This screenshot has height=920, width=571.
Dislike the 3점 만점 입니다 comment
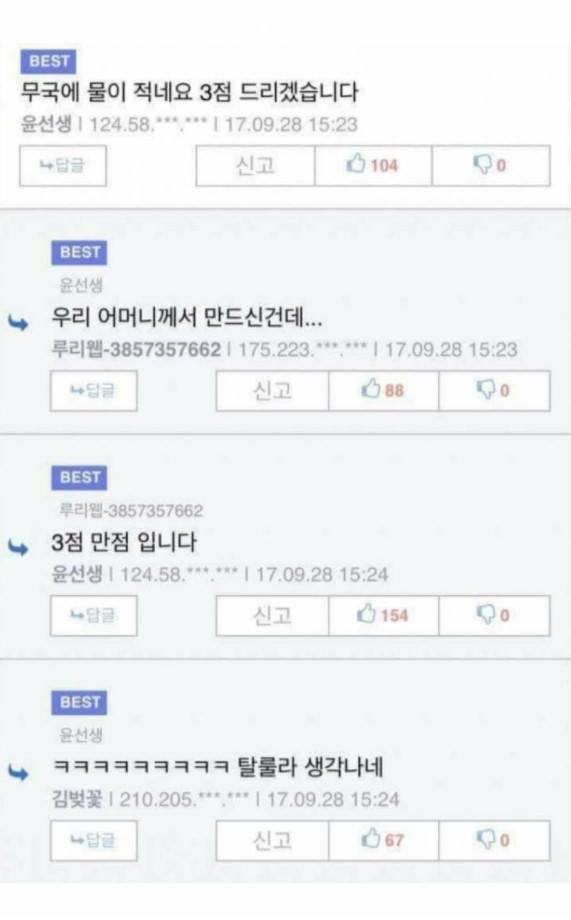pos(495,615)
